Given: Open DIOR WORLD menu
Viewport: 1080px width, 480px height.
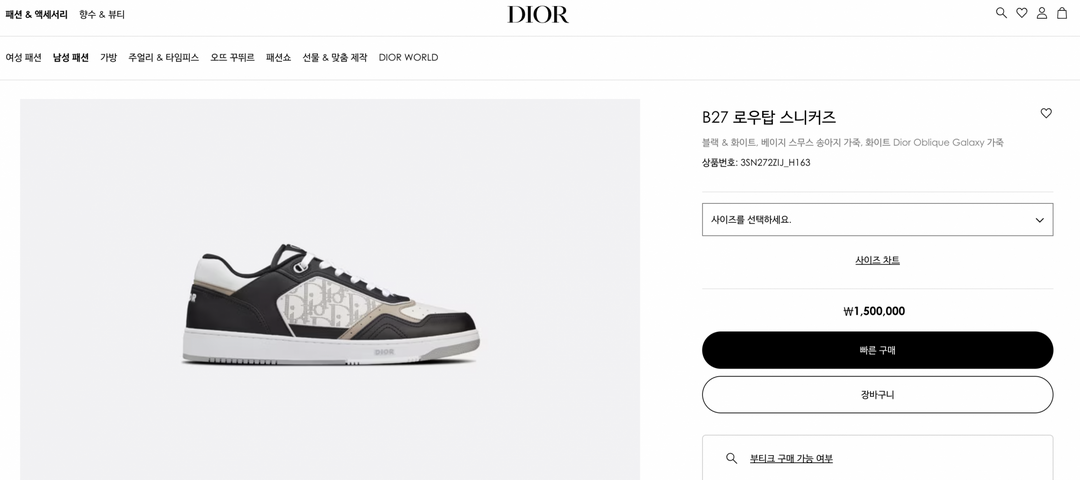Looking at the screenshot, I should tap(408, 57).
